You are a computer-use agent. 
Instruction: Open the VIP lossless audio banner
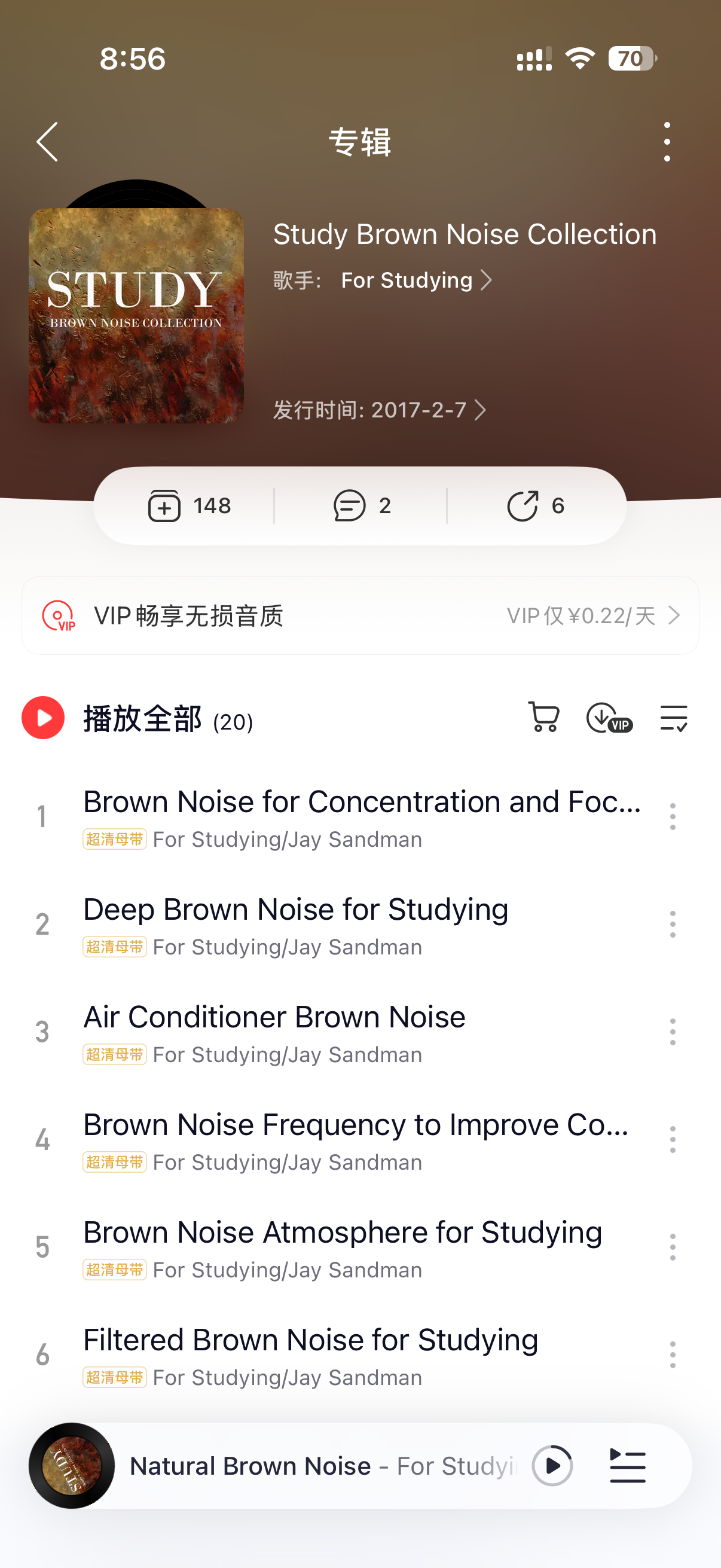(360, 615)
